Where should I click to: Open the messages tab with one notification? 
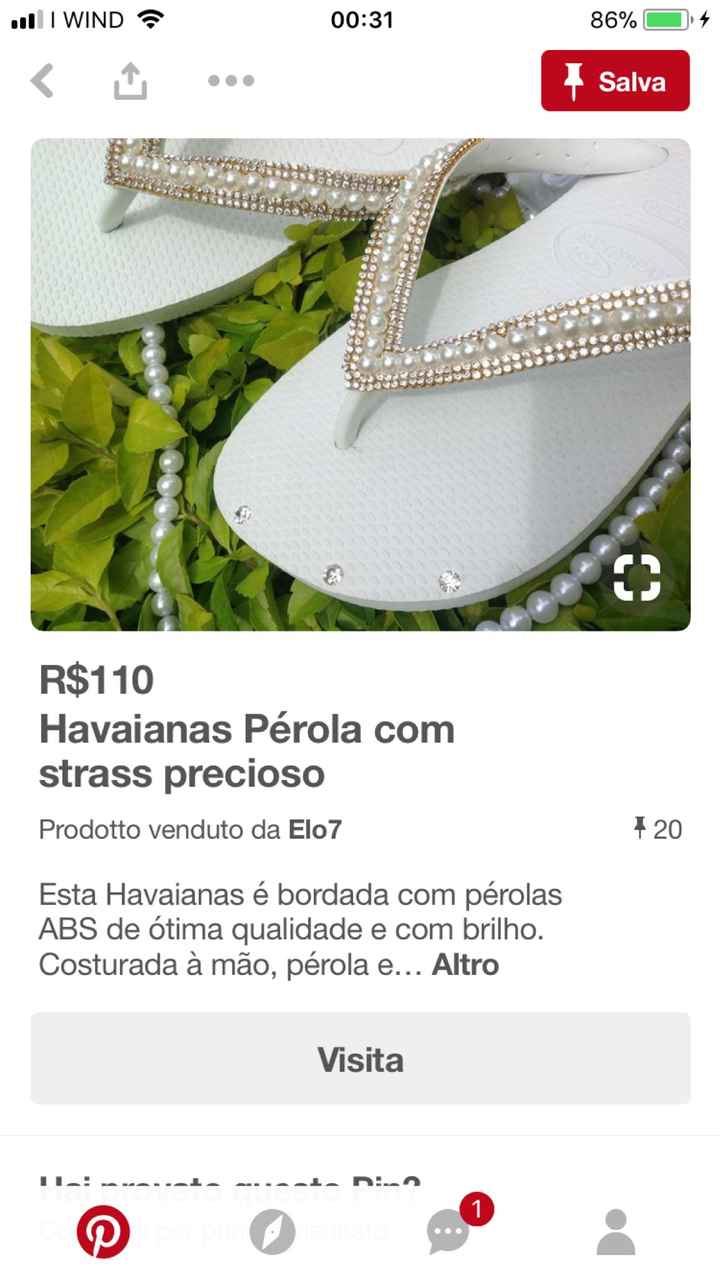click(x=448, y=1231)
